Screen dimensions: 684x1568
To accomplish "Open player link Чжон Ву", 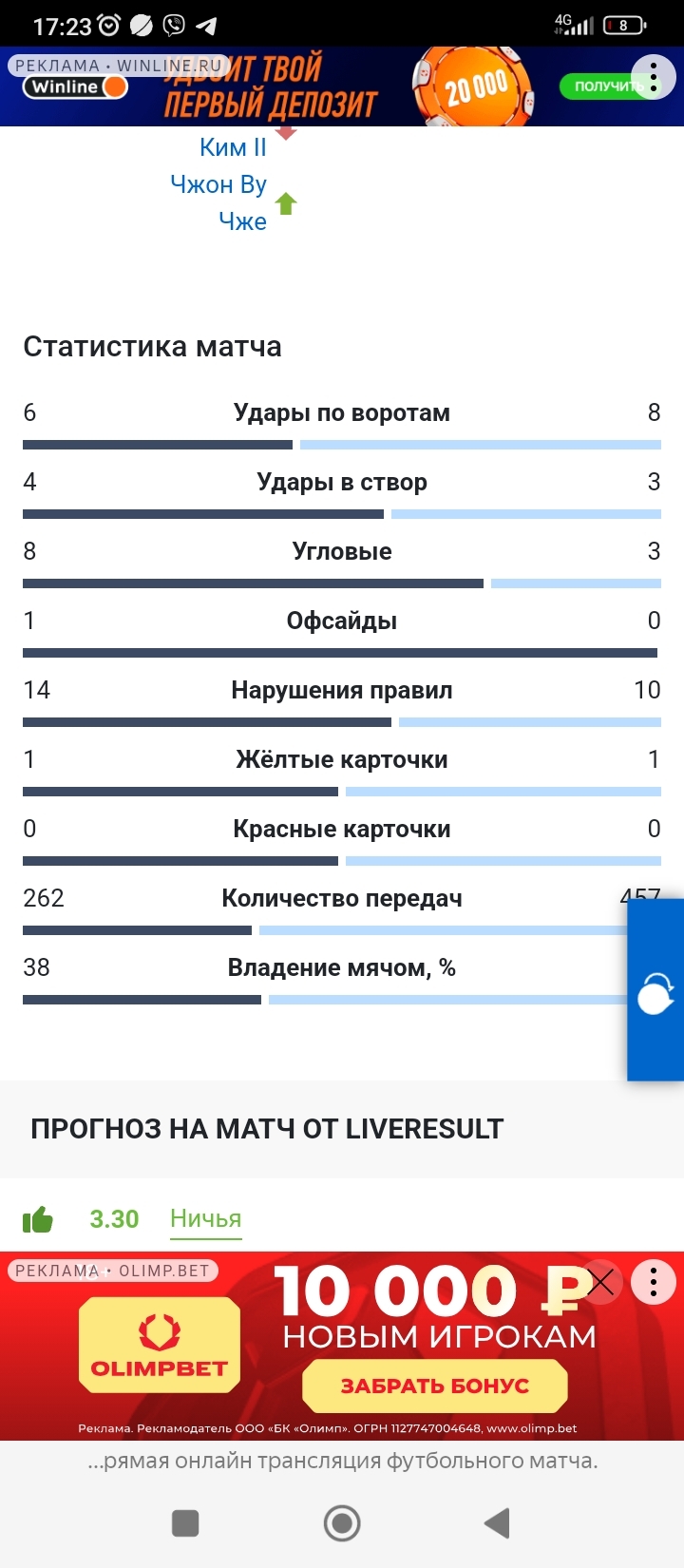I will (218, 184).
